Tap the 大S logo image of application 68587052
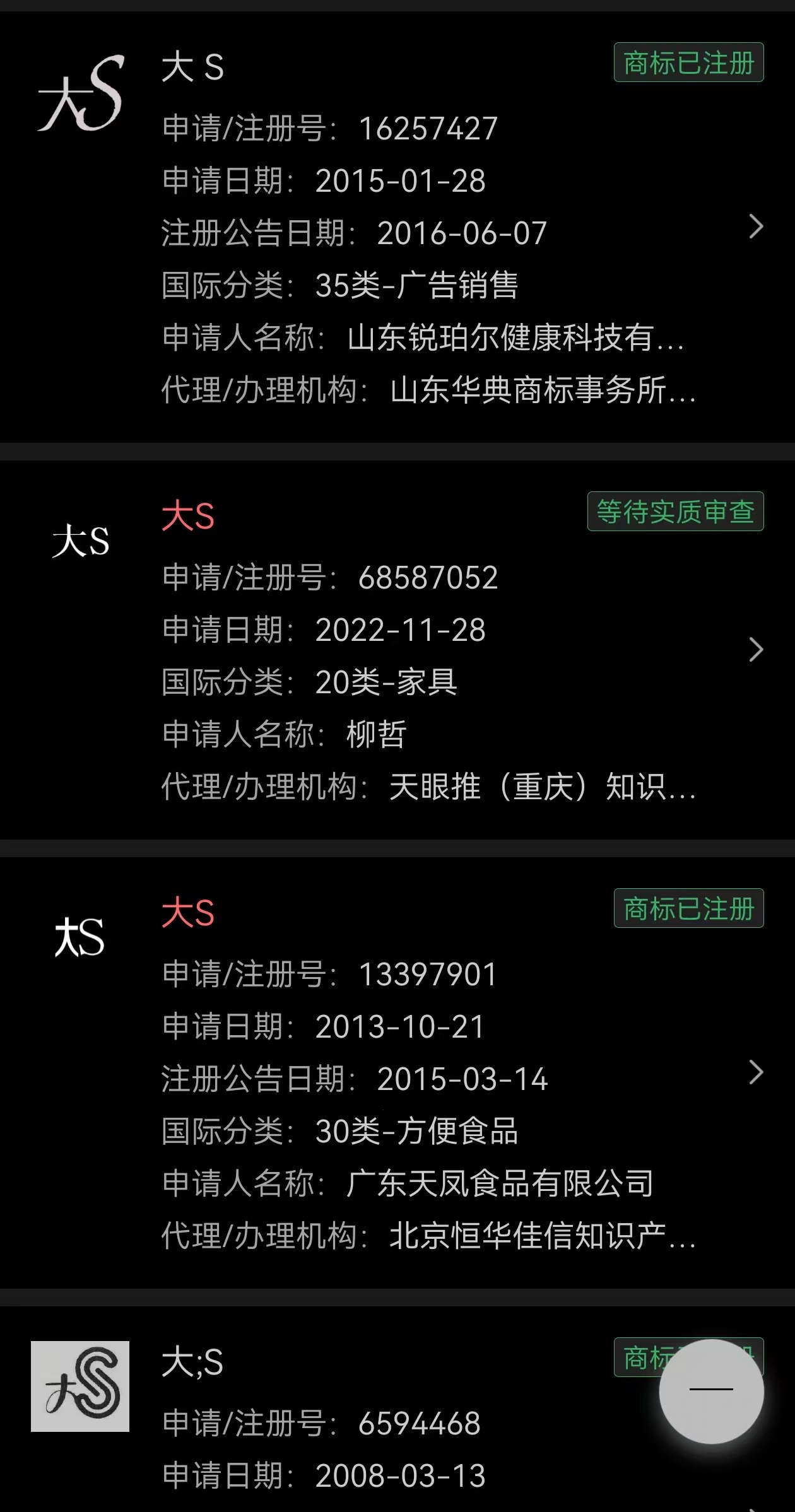 coord(81,539)
